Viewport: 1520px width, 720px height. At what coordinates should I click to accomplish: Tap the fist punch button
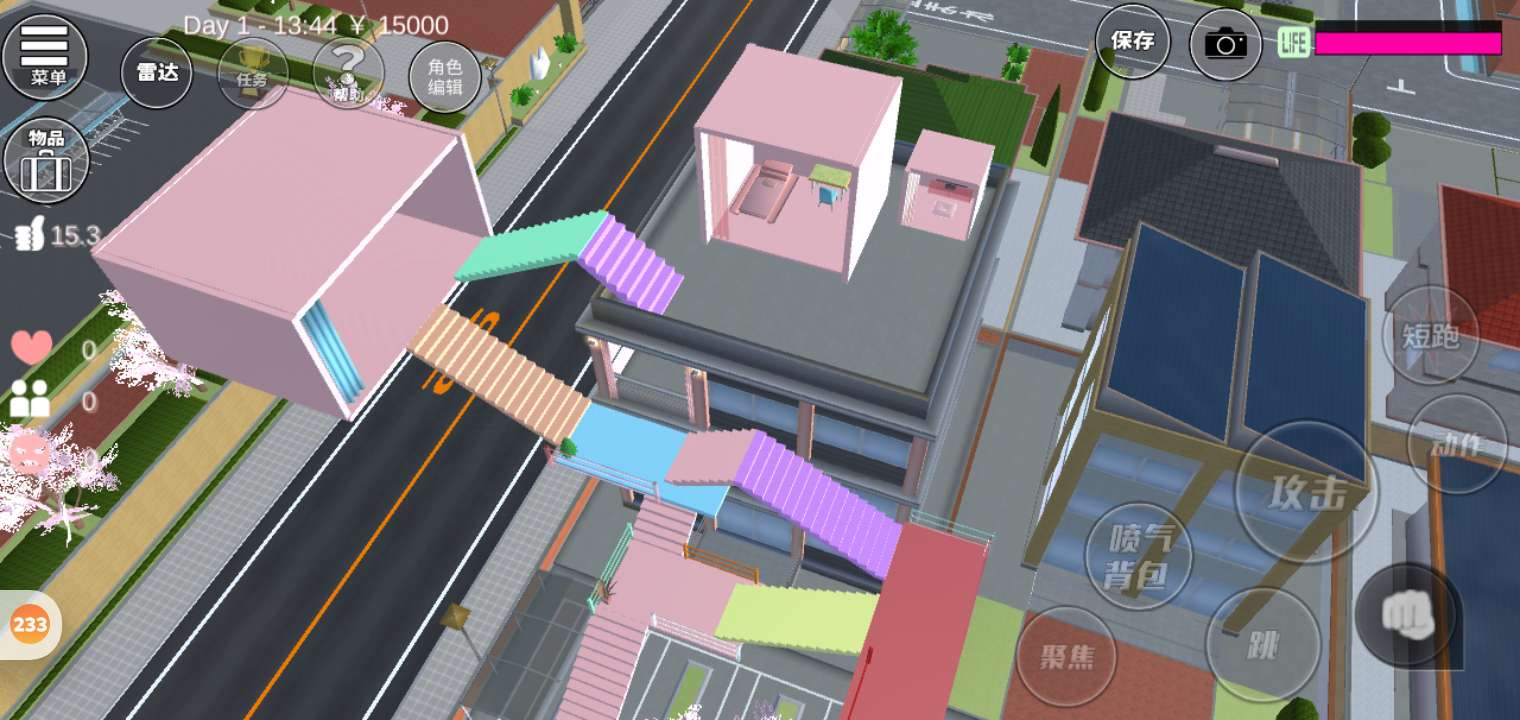[x=1408, y=615]
